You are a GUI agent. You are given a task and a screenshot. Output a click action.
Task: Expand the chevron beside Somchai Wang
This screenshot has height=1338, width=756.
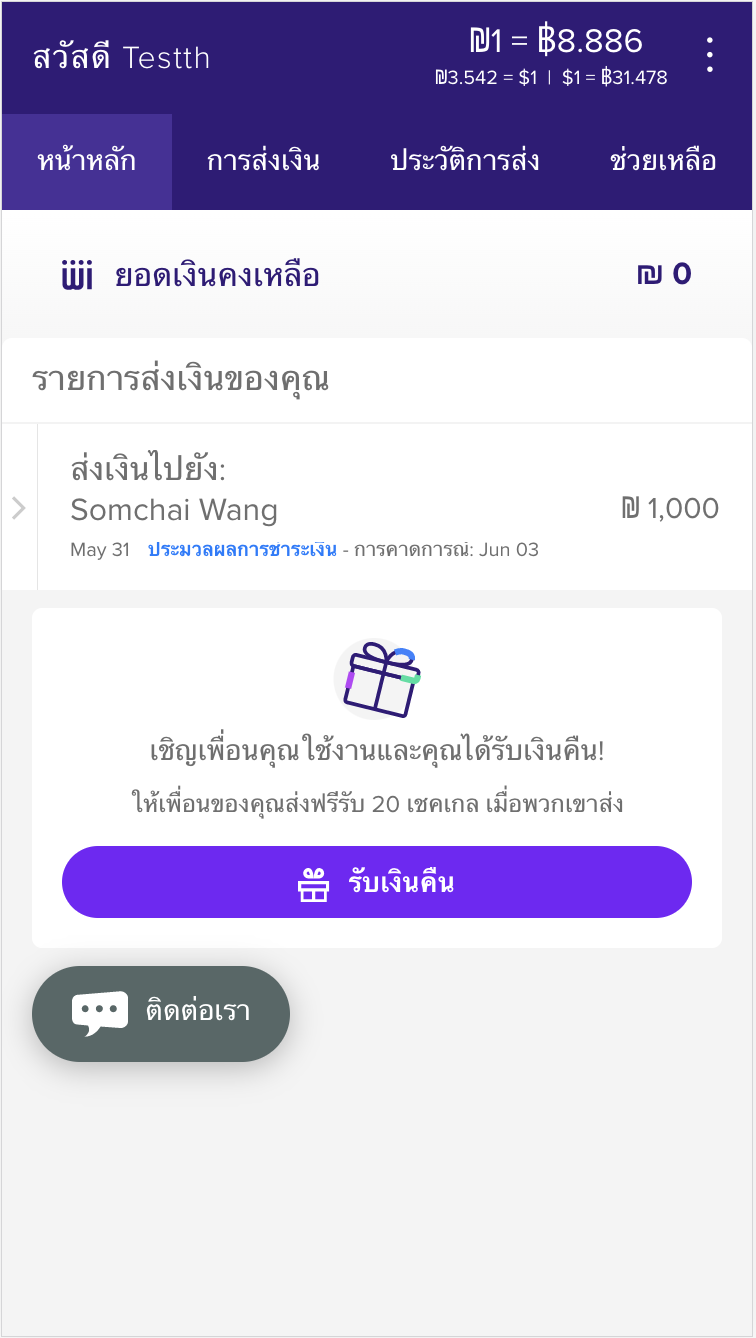click(x=18, y=508)
